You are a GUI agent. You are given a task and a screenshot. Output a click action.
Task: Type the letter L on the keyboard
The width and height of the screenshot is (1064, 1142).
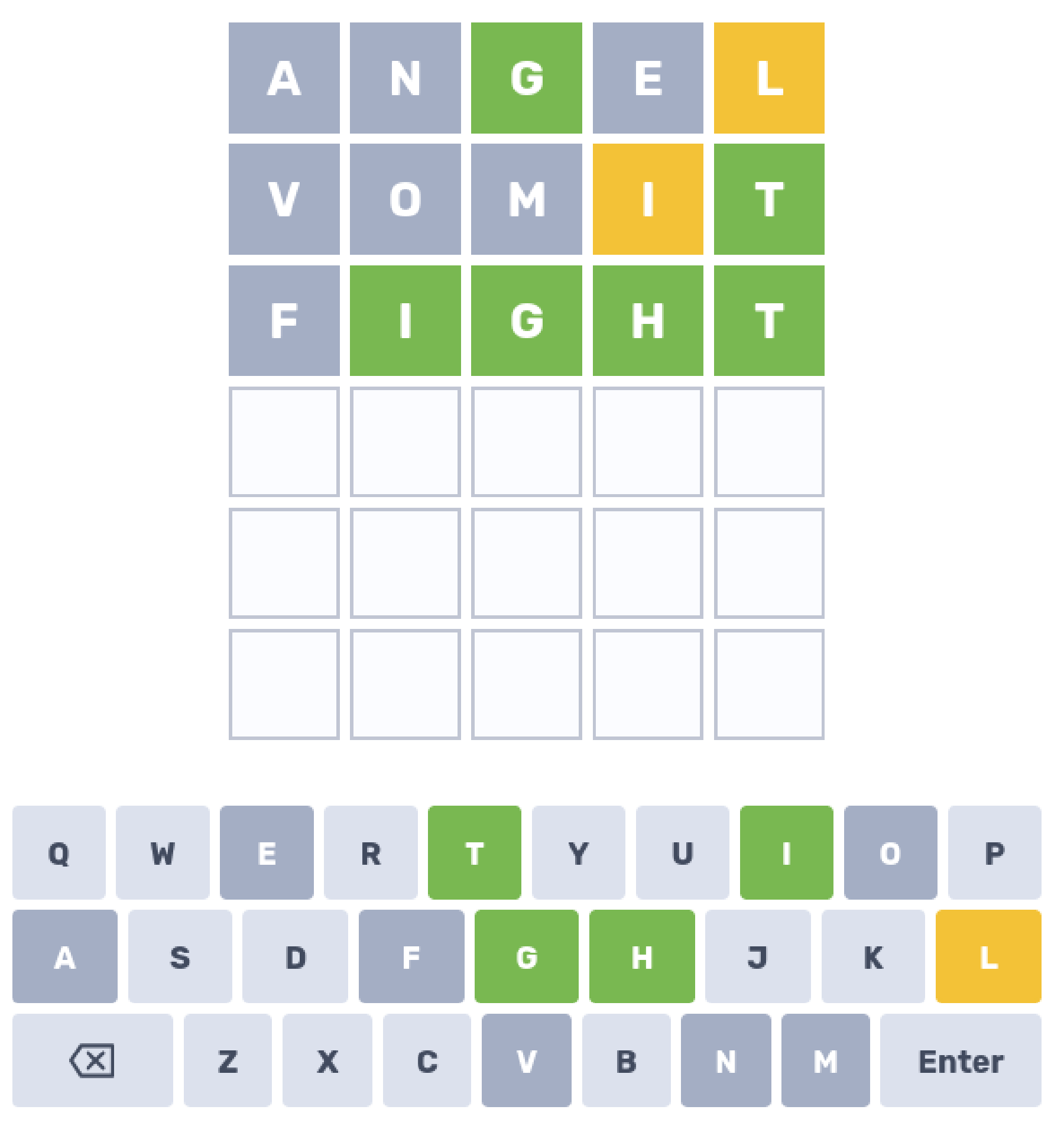click(x=988, y=956)
